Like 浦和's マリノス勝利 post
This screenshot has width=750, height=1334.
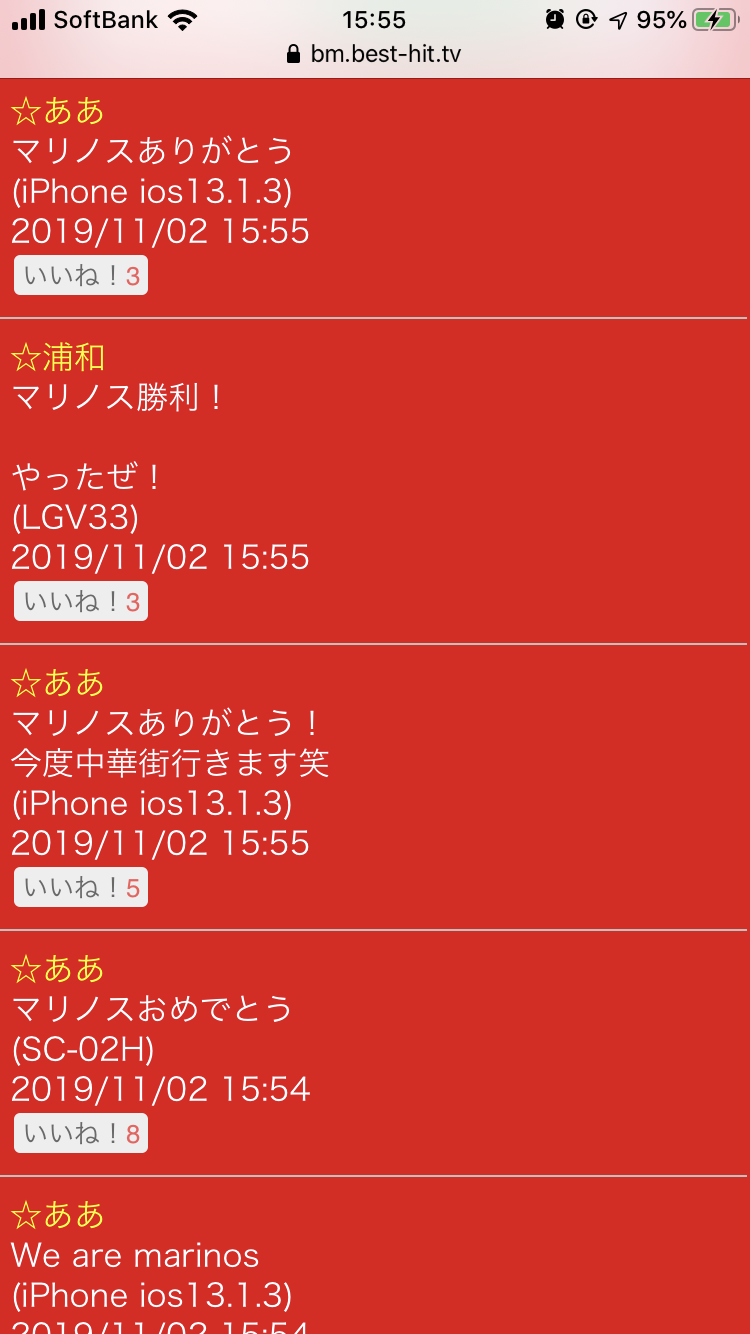click(x=81, y=602)
